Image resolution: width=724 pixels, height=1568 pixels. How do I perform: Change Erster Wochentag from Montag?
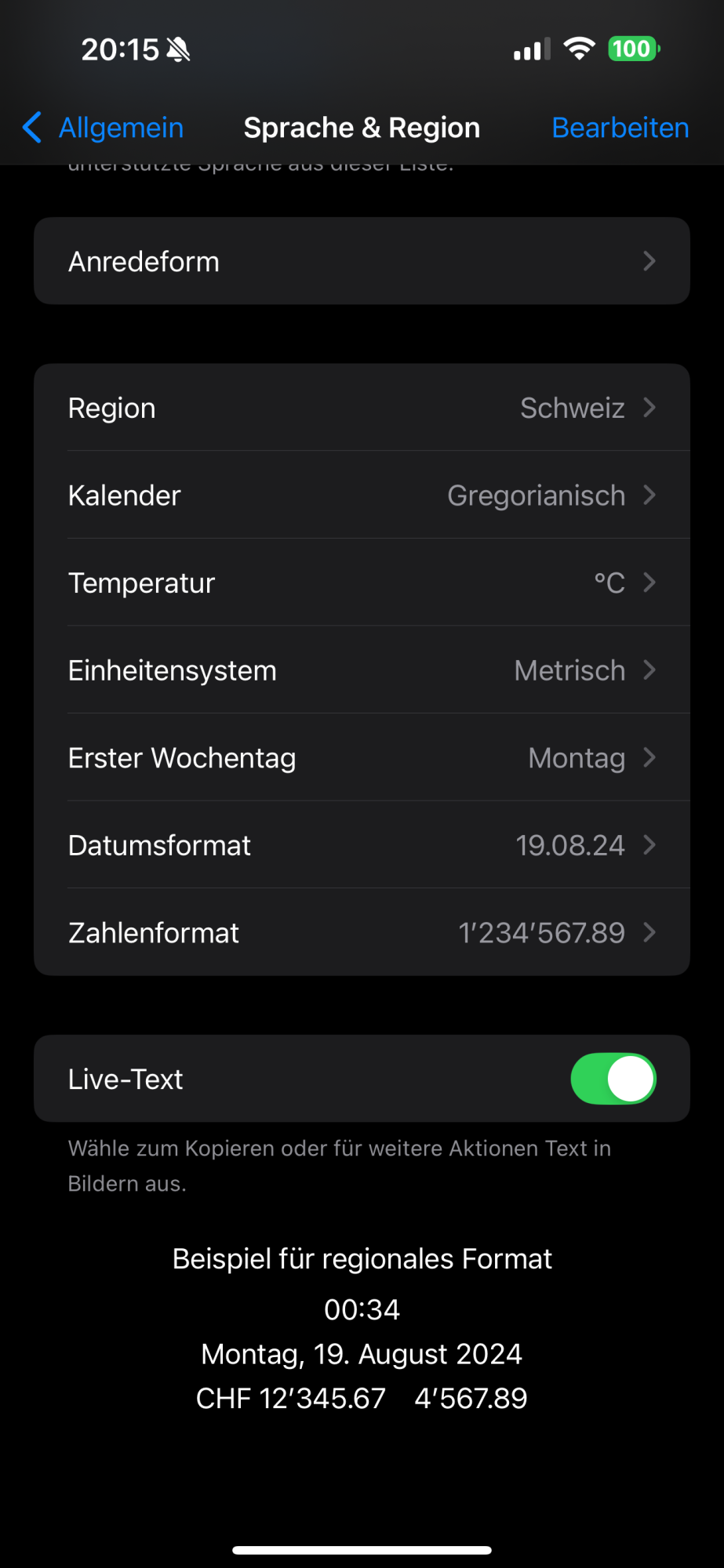(362, 757)
